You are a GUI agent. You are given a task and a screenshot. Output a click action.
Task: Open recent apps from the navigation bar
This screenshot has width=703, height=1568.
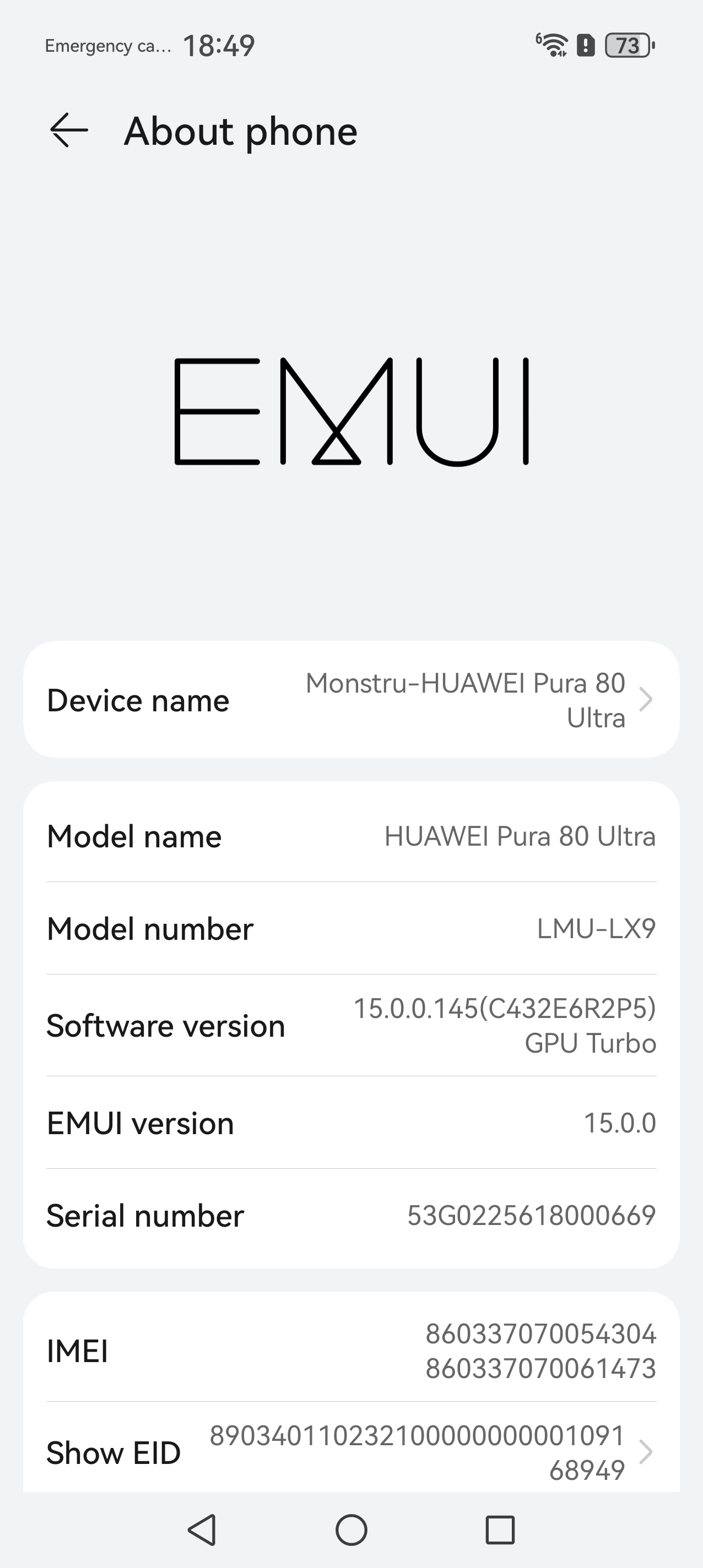(500, 1529)
